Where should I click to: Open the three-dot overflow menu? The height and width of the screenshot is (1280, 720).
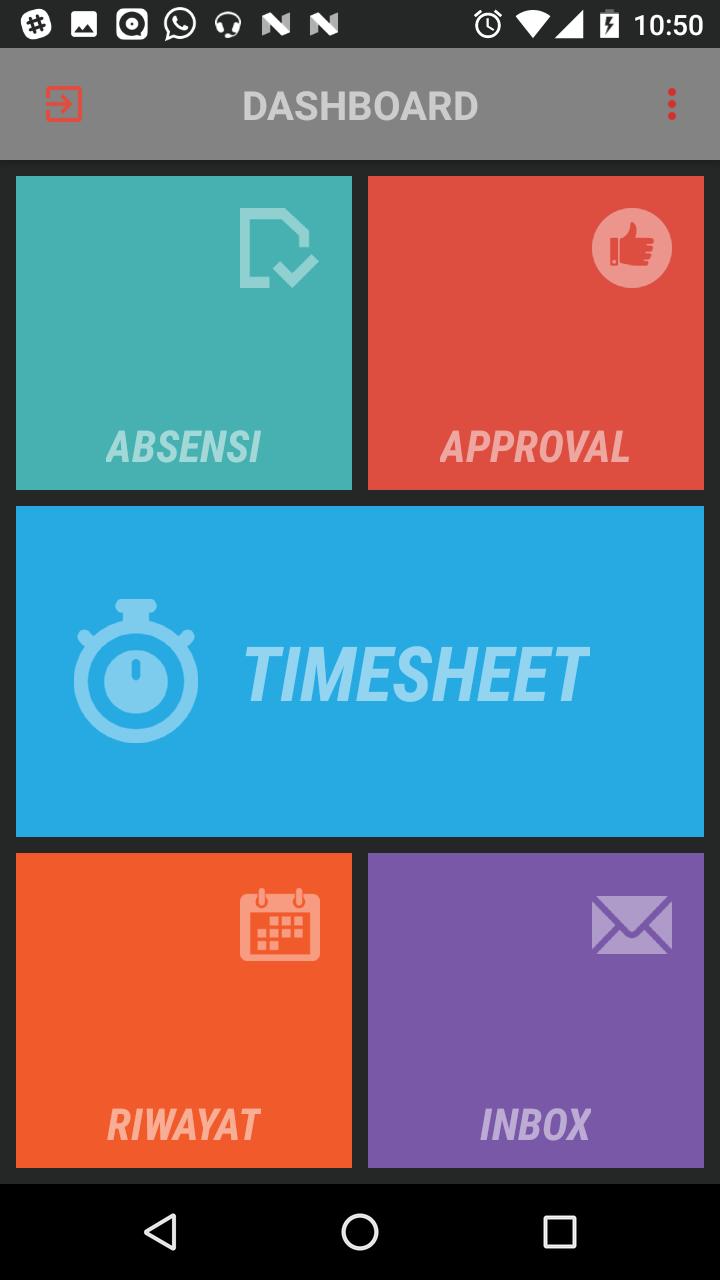coord(672,104)
